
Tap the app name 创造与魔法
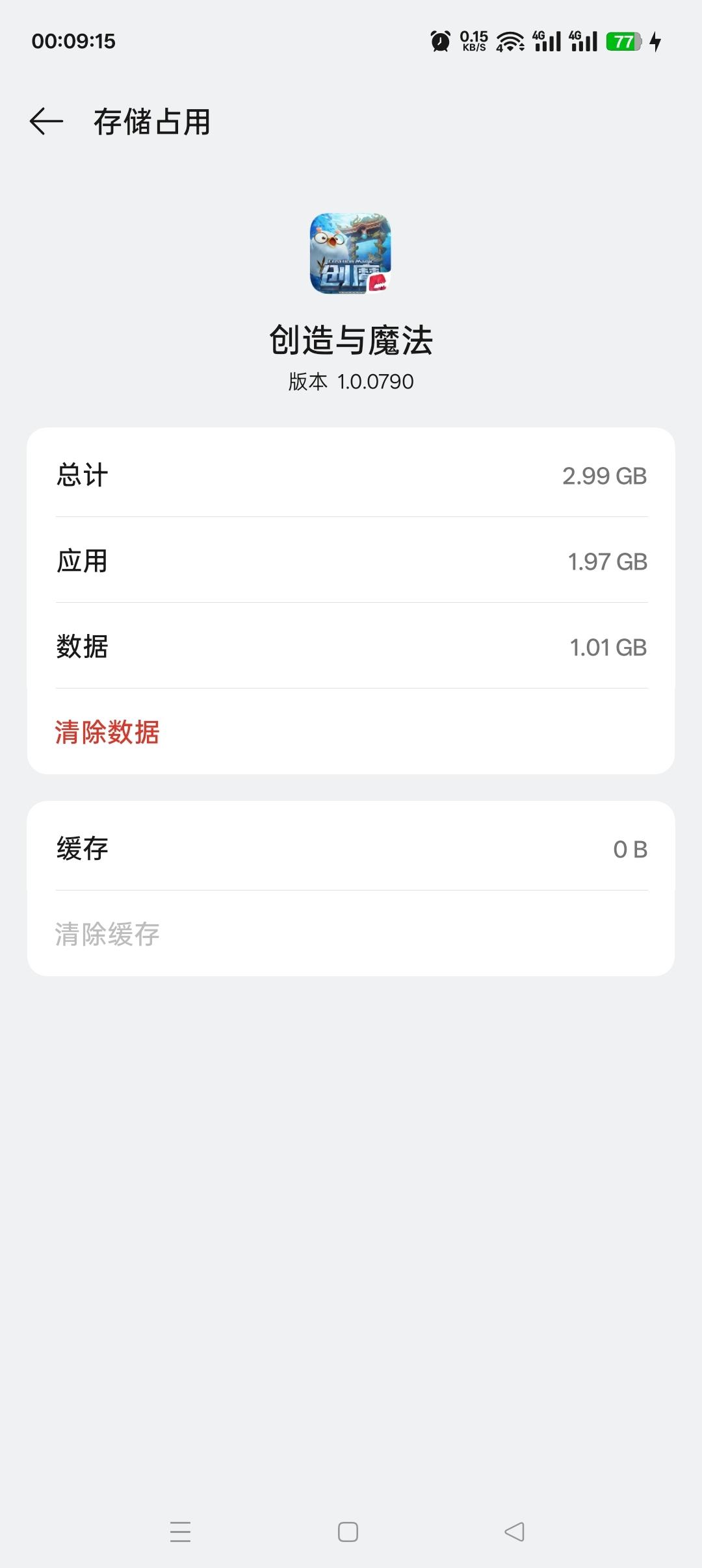pos(351,338)
